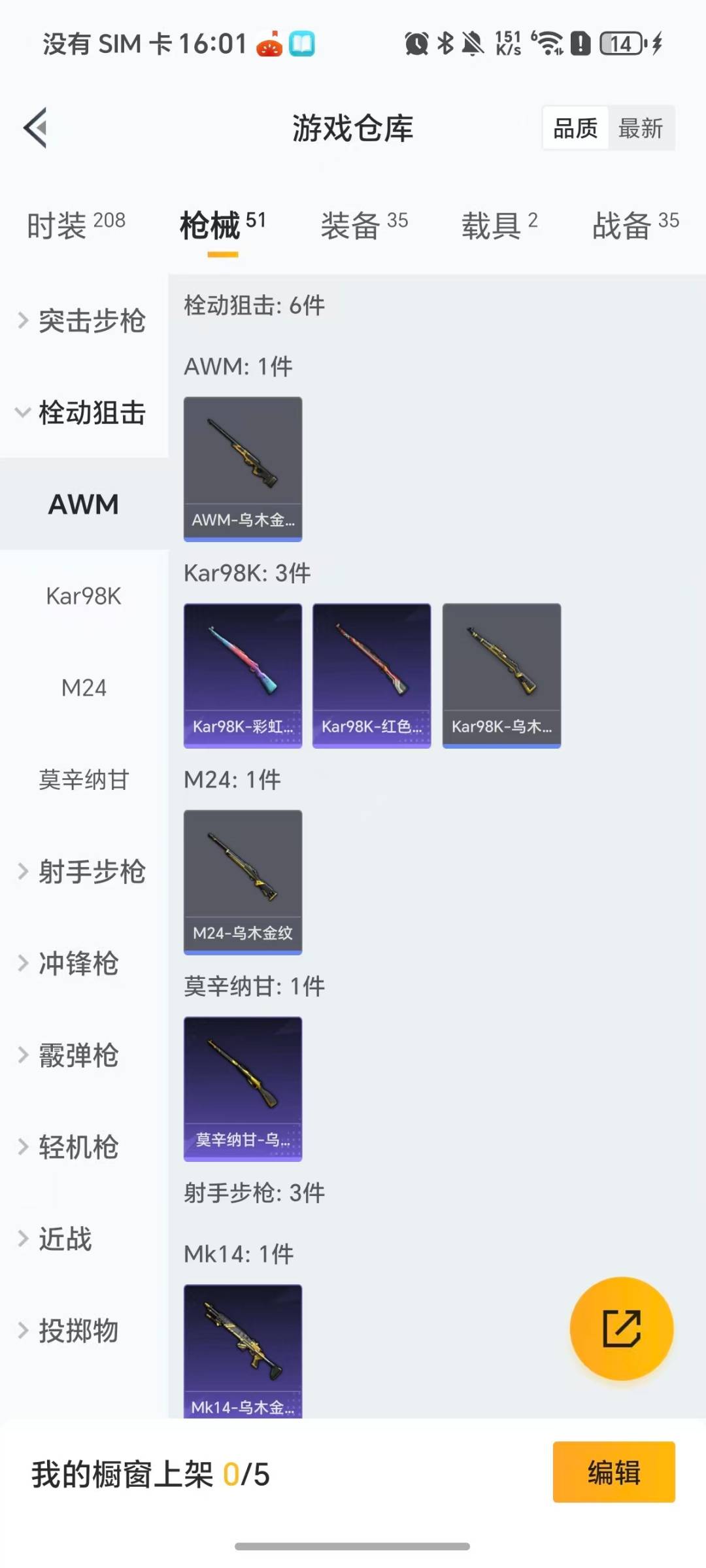The width and height of the screenshot is (706, 1568).
Task: Switch to the 装备 tab
Action: pyautogui.click(x=364, y=224)
